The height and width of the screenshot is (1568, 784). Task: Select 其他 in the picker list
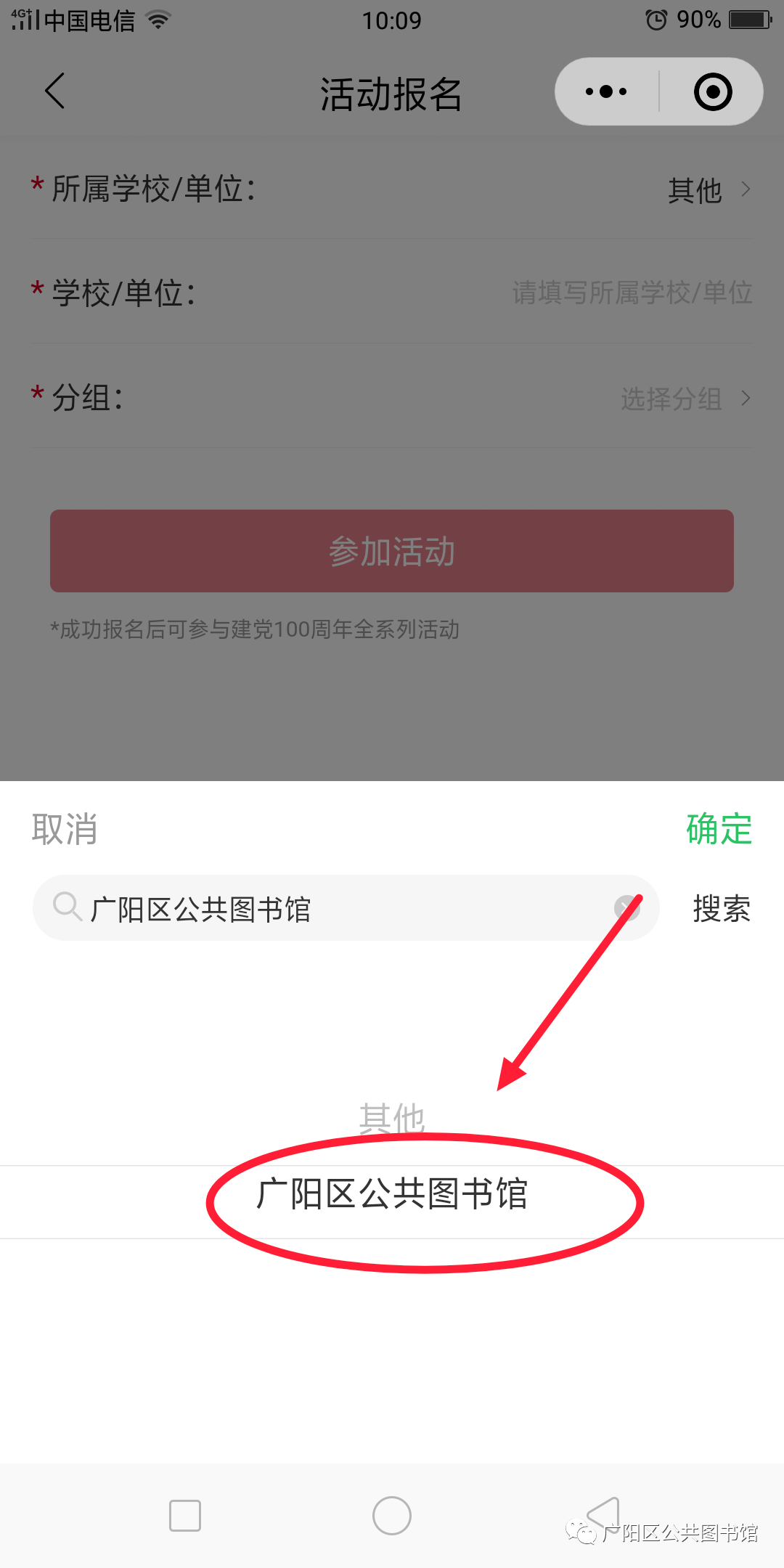[x=392, y=1118]
